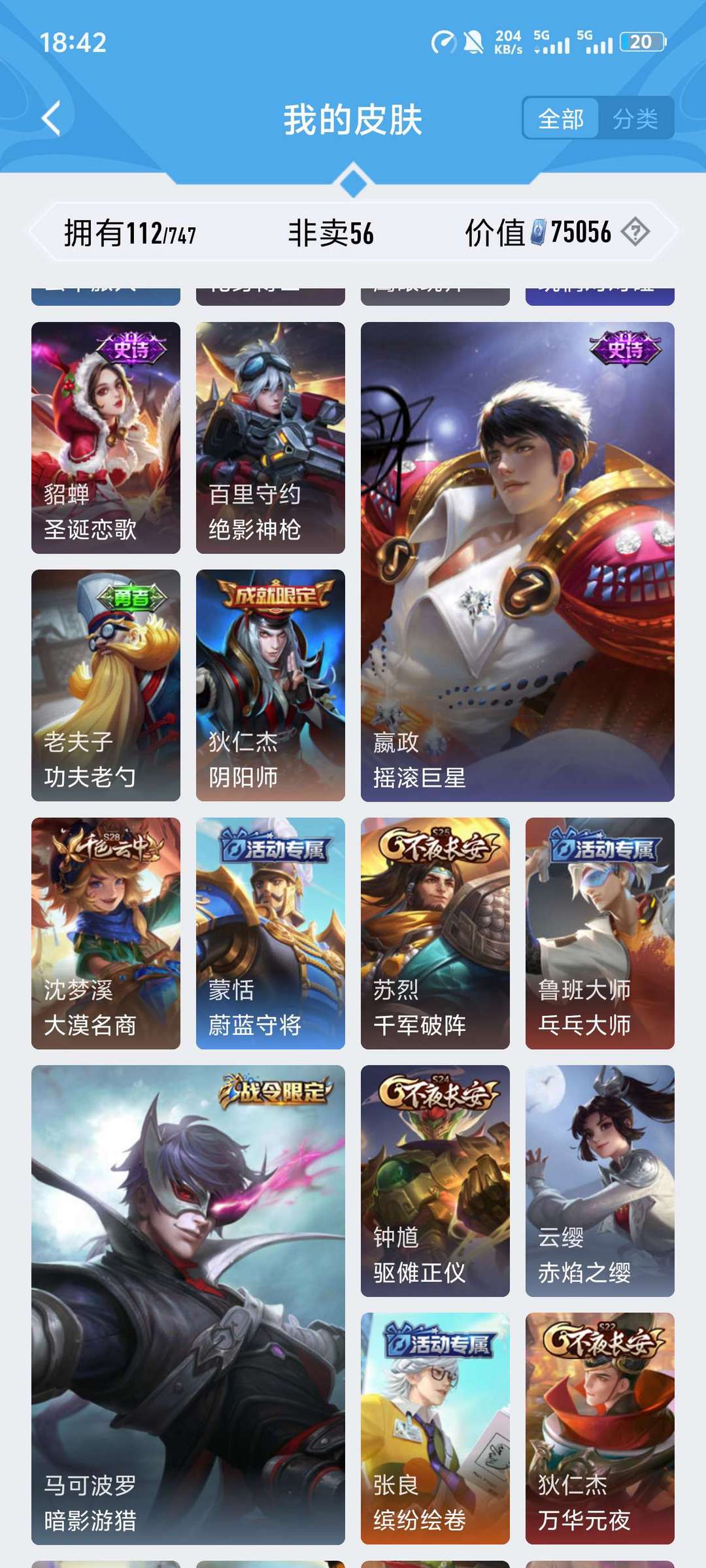Switch to the 分类 tab
The image size is (706, 1568).
[635, 119]
